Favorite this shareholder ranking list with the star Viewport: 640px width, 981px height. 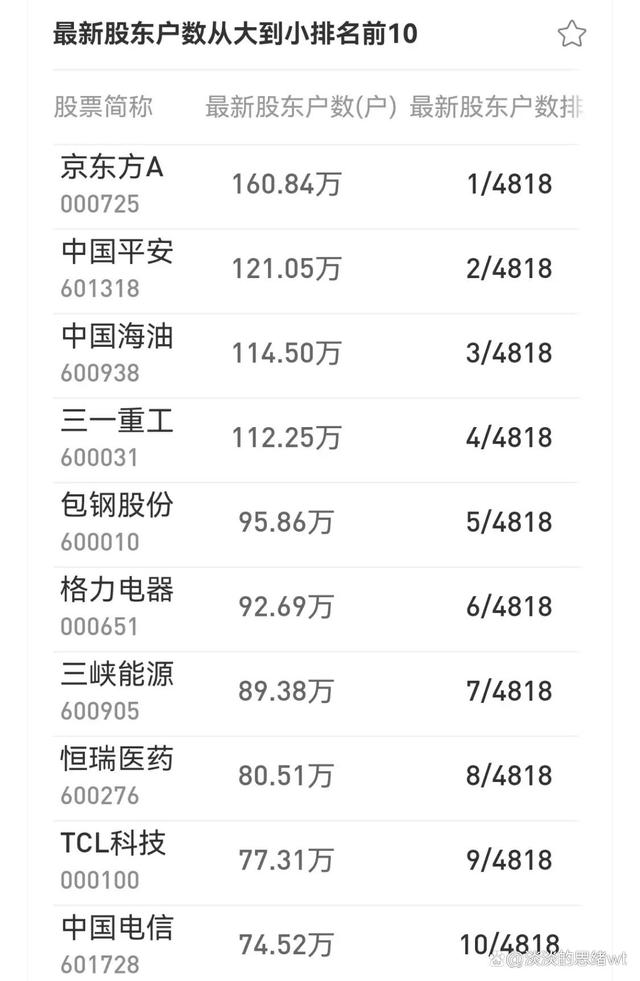pyautogui.click(x=571, y=35)
